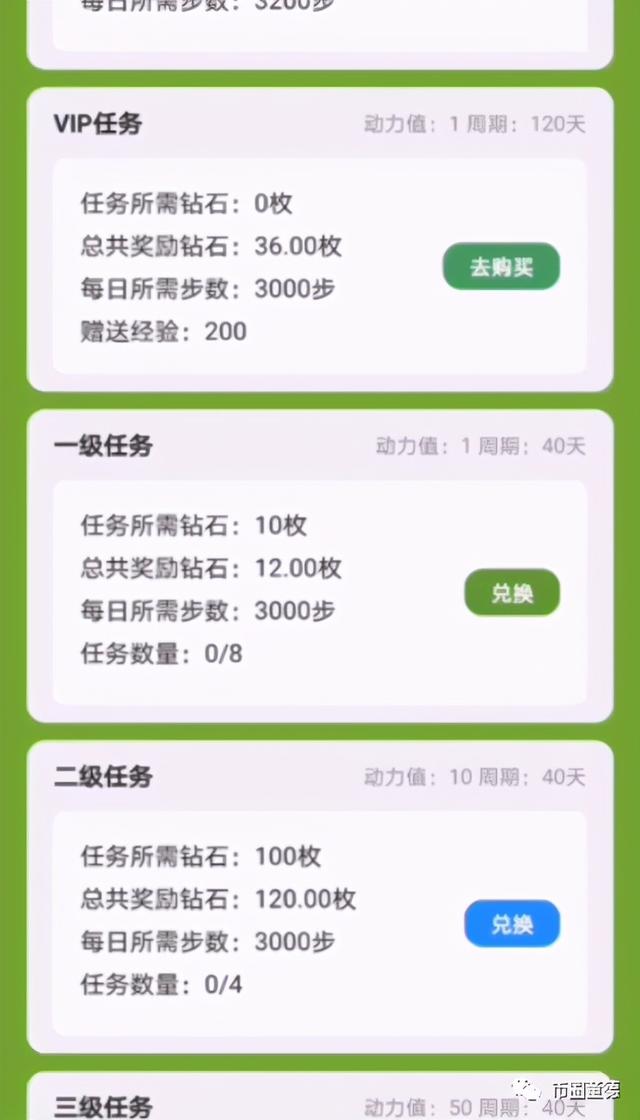This screenshot has height=1120, width=640.
Task: Hit 兑换 on the 二级任务 card
Action: (x=512, y=925)
